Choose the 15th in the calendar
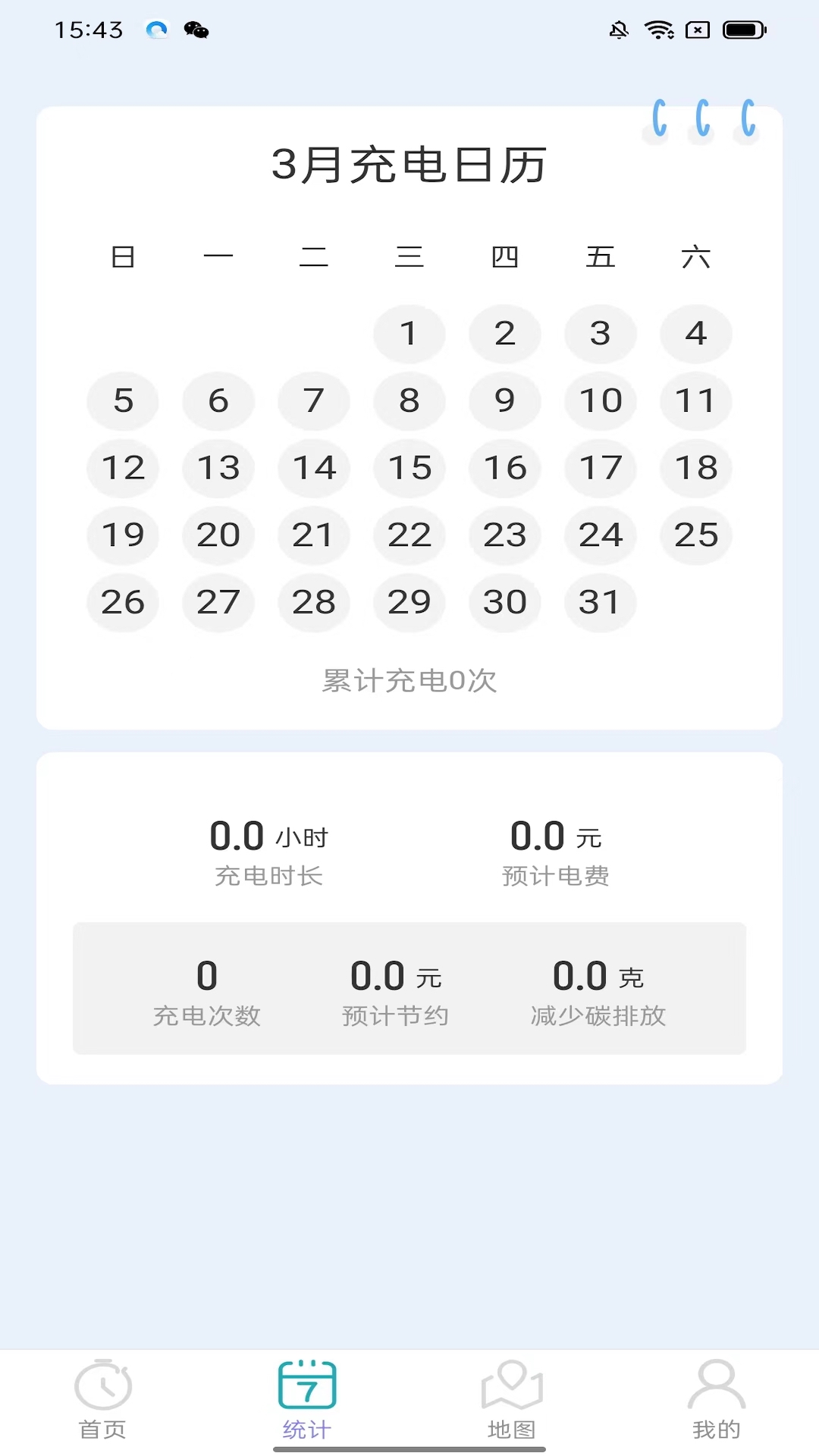The height and width of the screenshot is (1456, 819). pos(409,468)
